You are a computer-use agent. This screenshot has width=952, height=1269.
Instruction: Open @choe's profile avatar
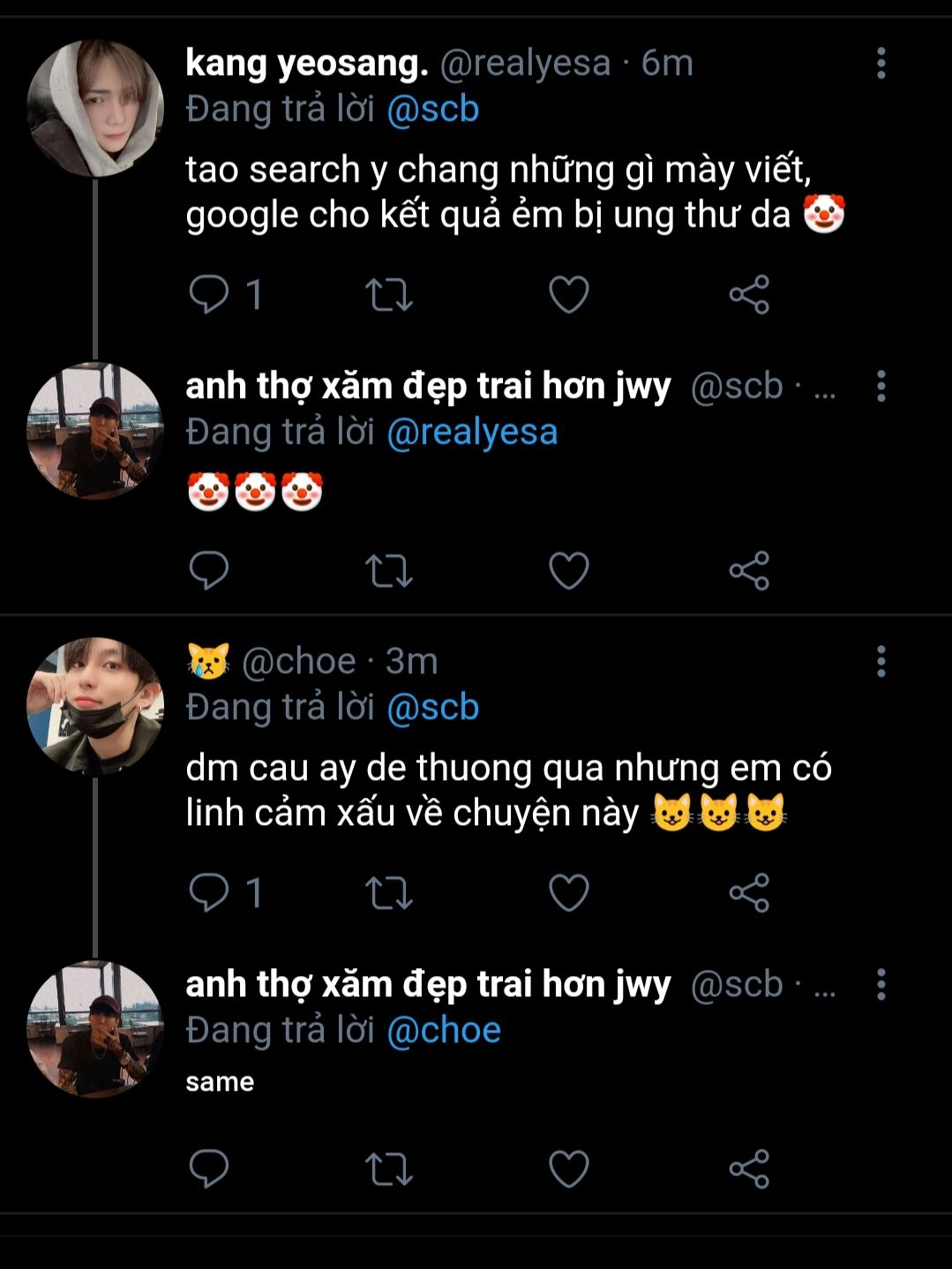click(x=95, y=706)
